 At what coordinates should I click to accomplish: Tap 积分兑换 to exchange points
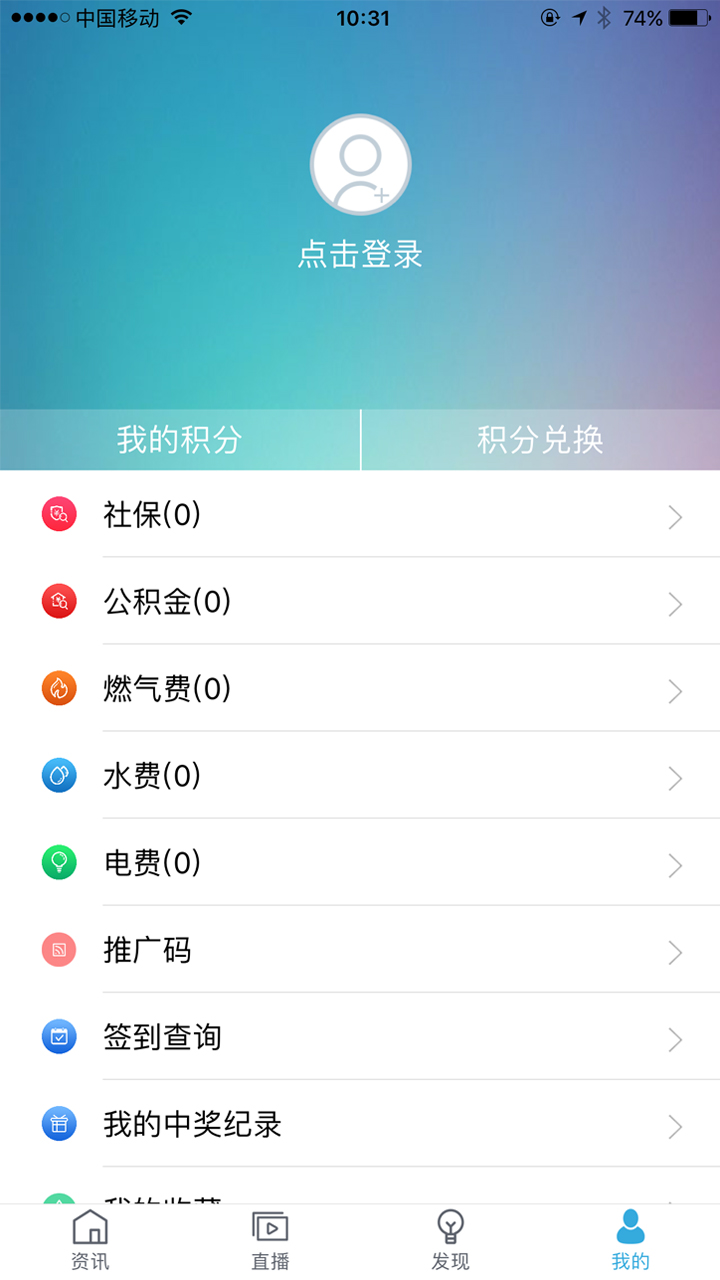[x=540, y=440]
